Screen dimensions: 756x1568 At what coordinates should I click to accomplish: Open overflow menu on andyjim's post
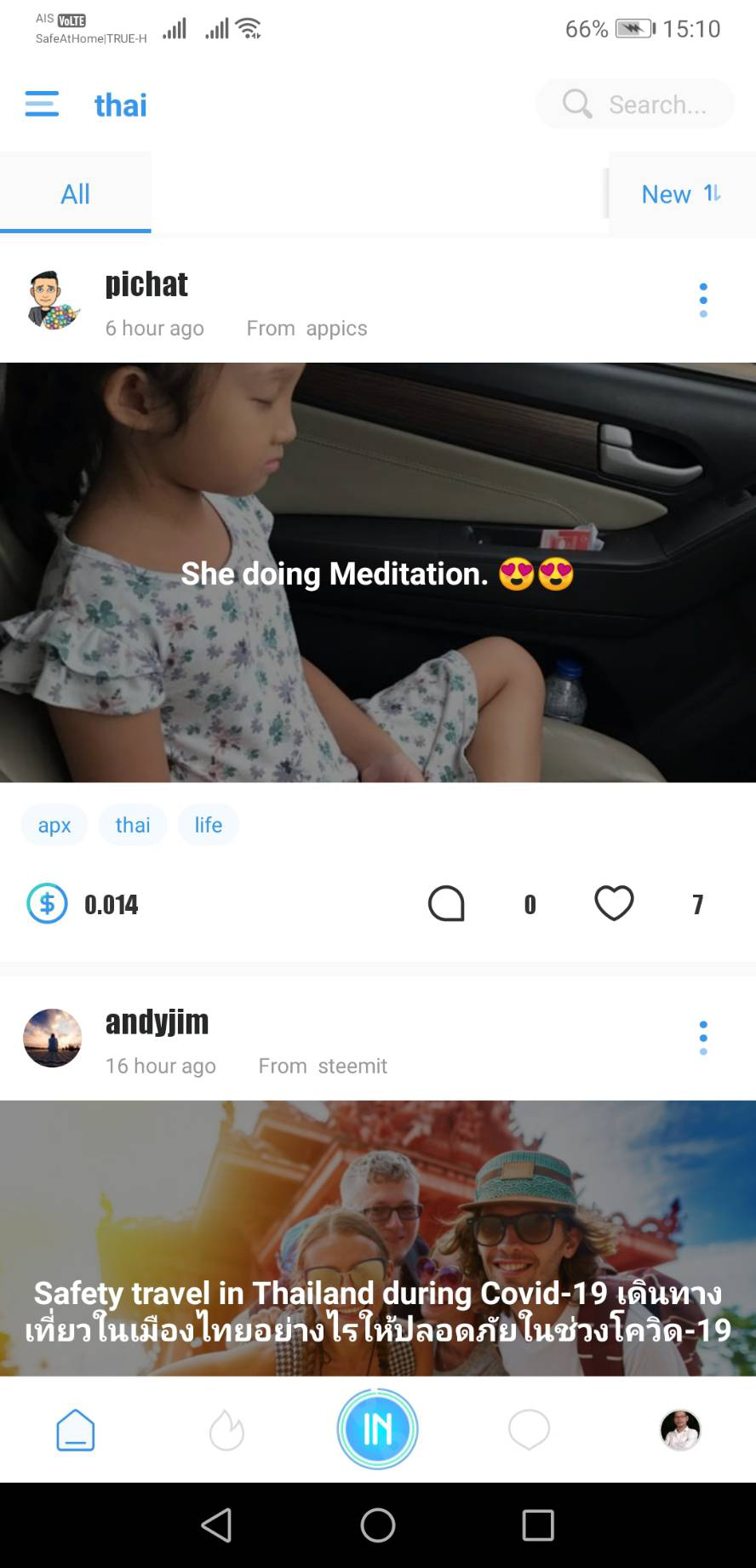702,1039
